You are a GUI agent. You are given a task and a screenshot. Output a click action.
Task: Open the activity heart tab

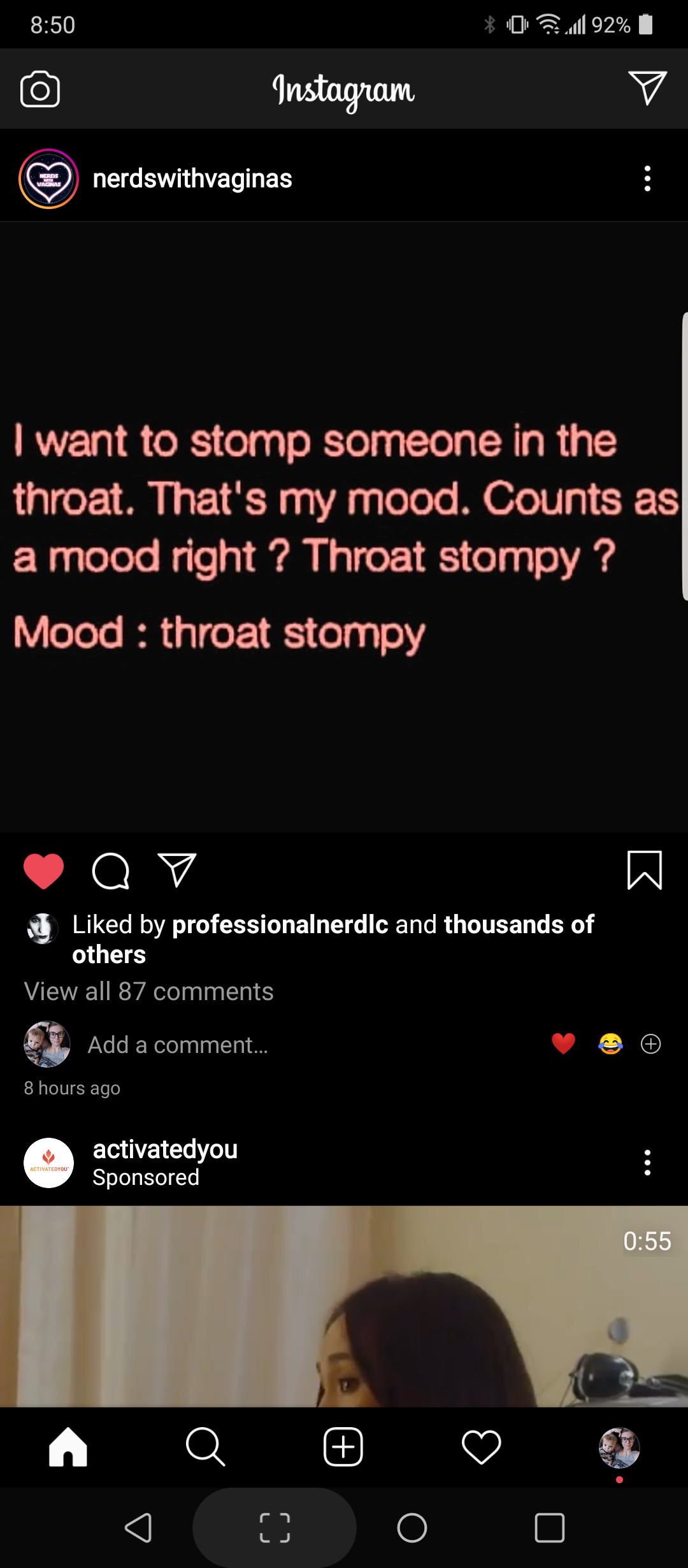pos(481,1447)
